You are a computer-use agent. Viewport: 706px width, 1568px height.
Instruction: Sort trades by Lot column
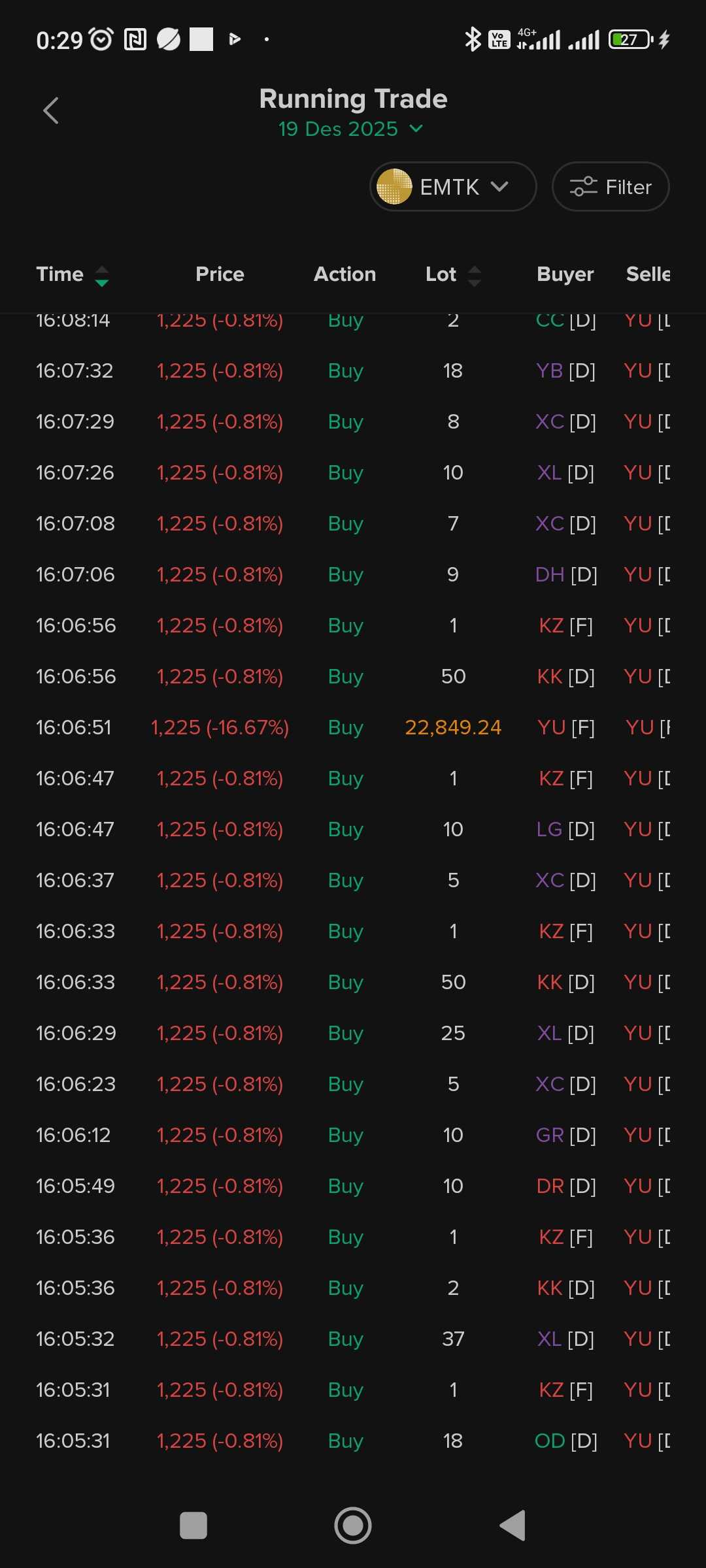click(454, 274)
